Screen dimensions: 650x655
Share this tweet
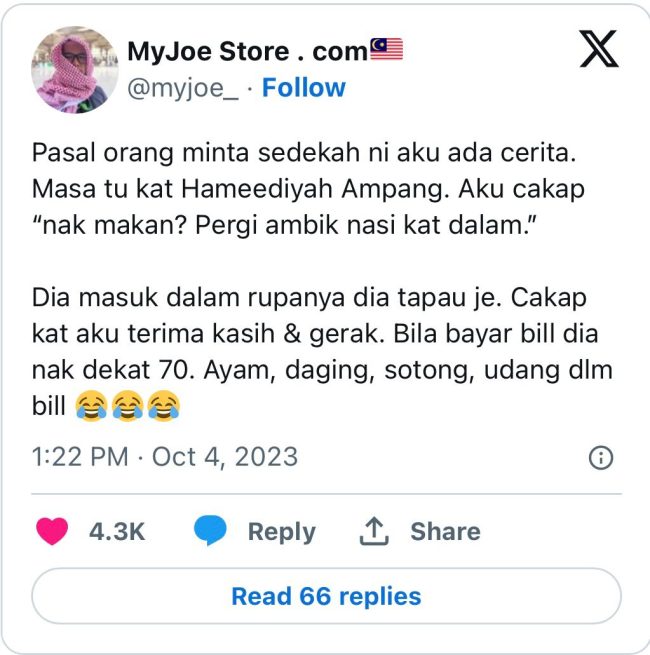[x=419, y=531]
